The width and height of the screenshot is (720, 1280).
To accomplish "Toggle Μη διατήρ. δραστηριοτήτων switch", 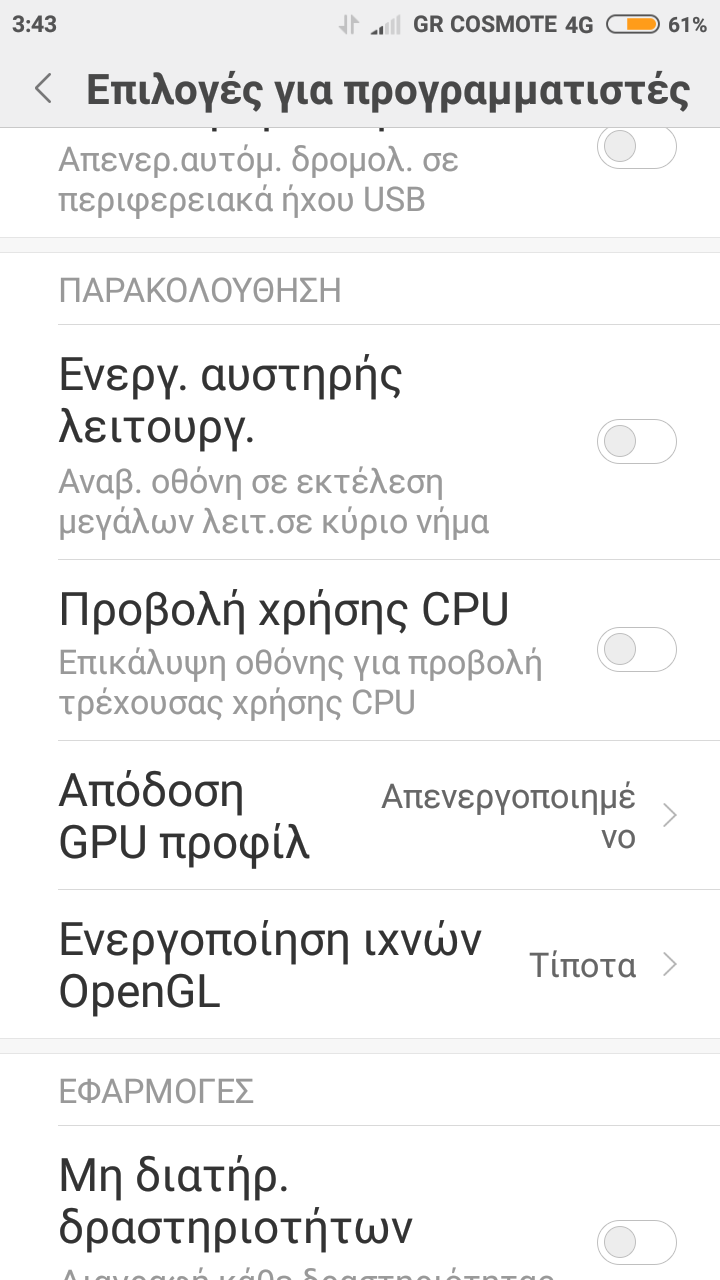I will 636,1242.
